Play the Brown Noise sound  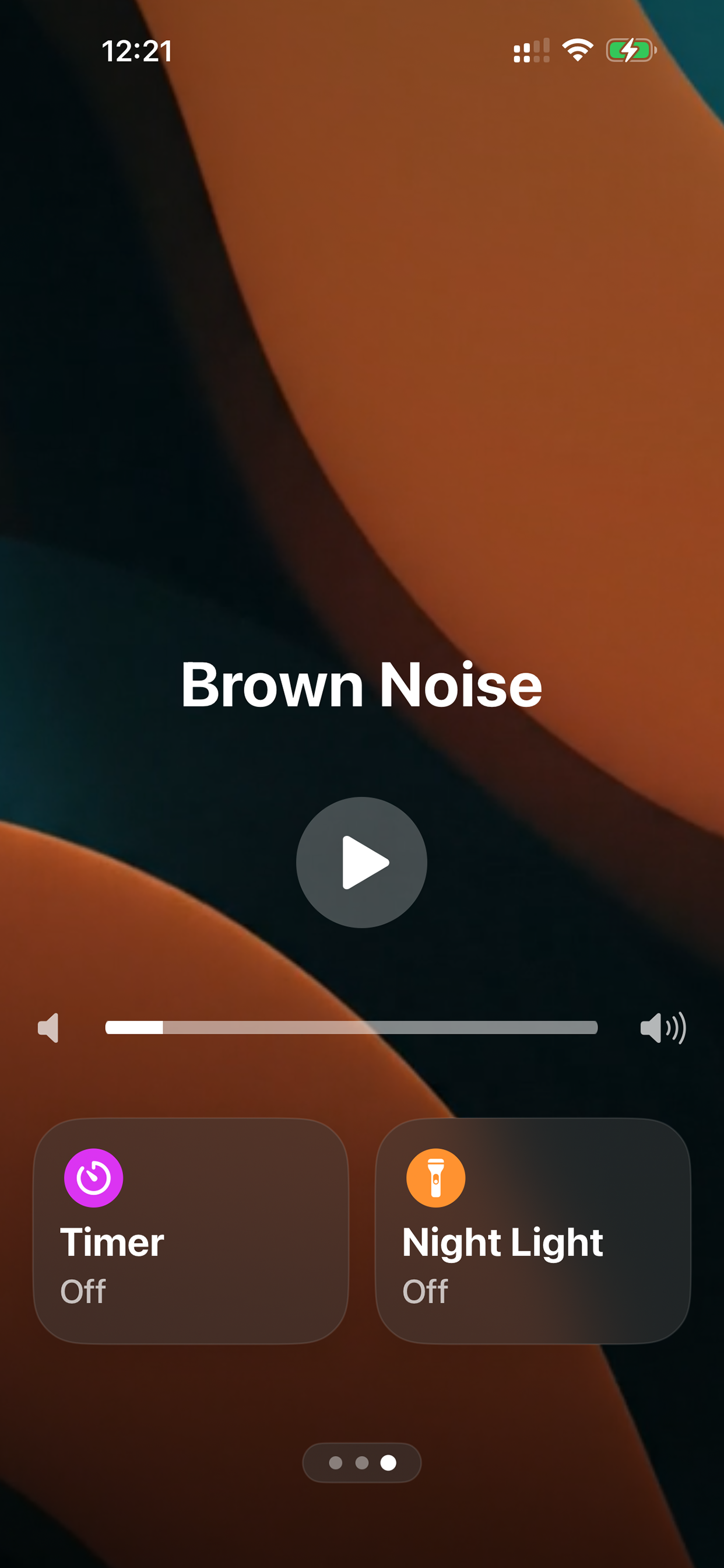click(x=361, y=862)
